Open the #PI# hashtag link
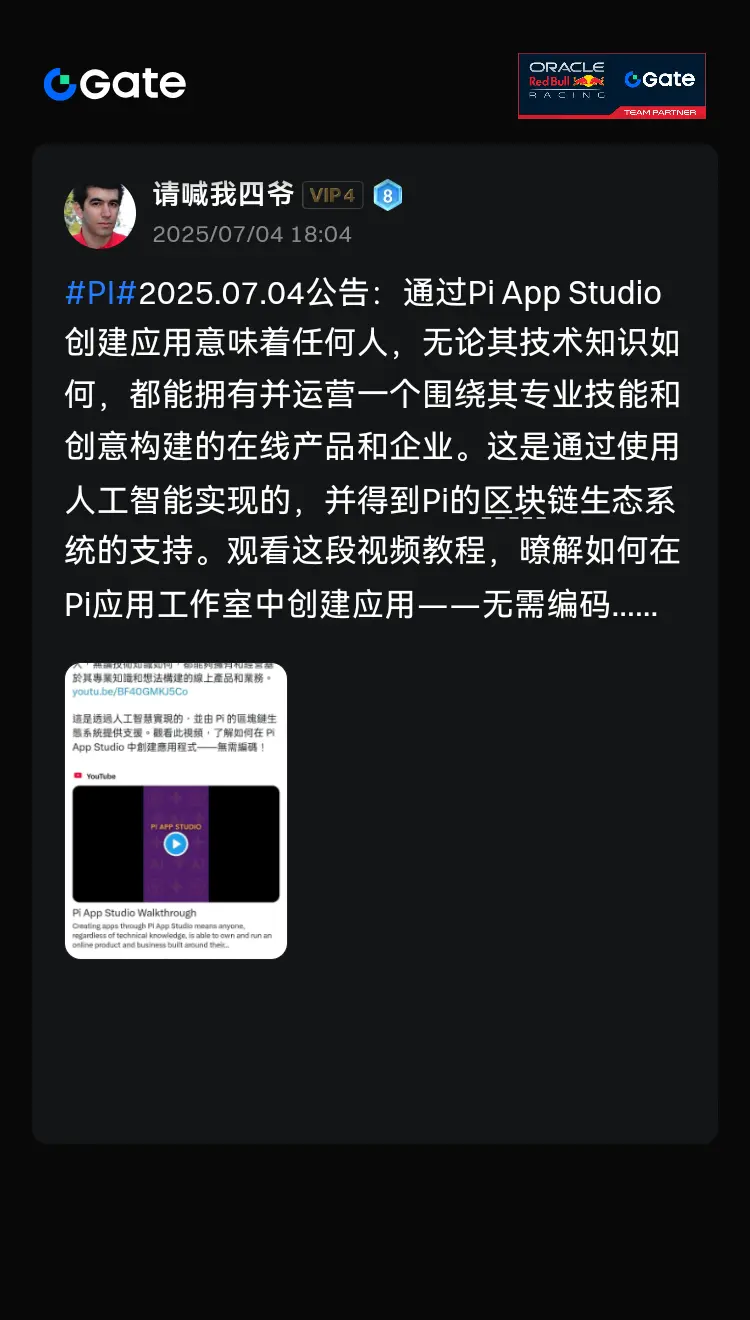 coord(100,294)
